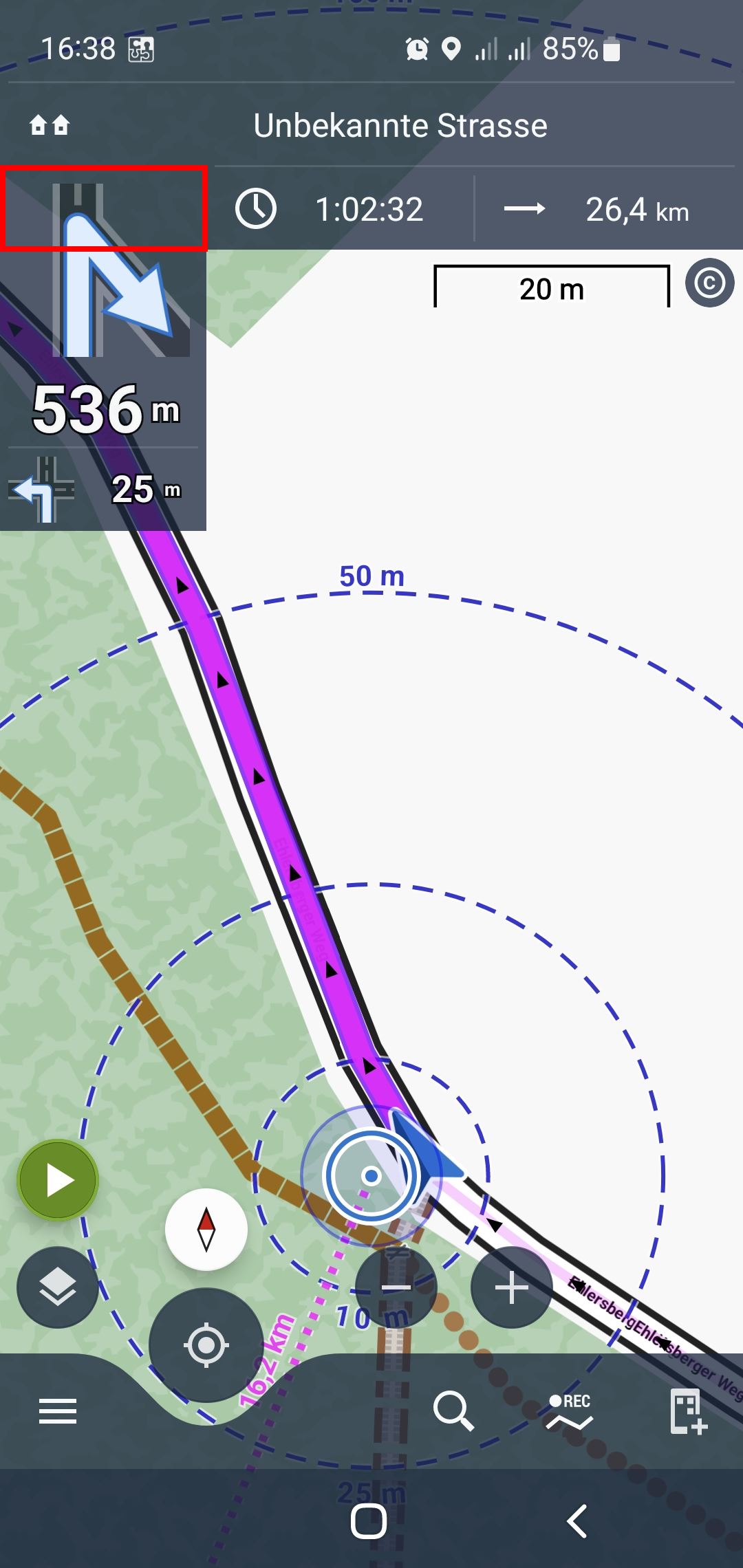The height and width of the screenshot is (1568, 743).
Task: Zoom out of the map
Action: pyautogui.click(x=396, y=1287)
